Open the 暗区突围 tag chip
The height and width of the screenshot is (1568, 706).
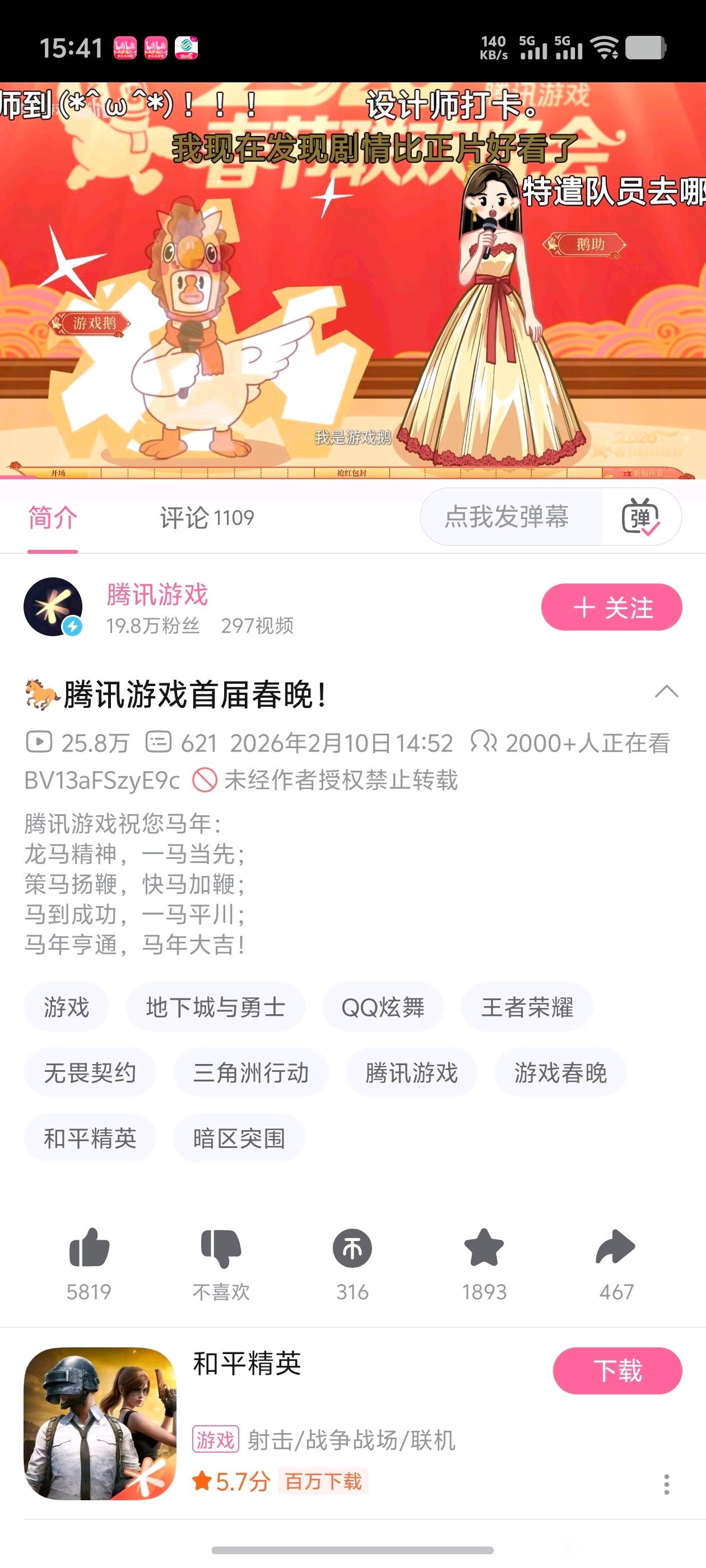[x=239, y=1138]
